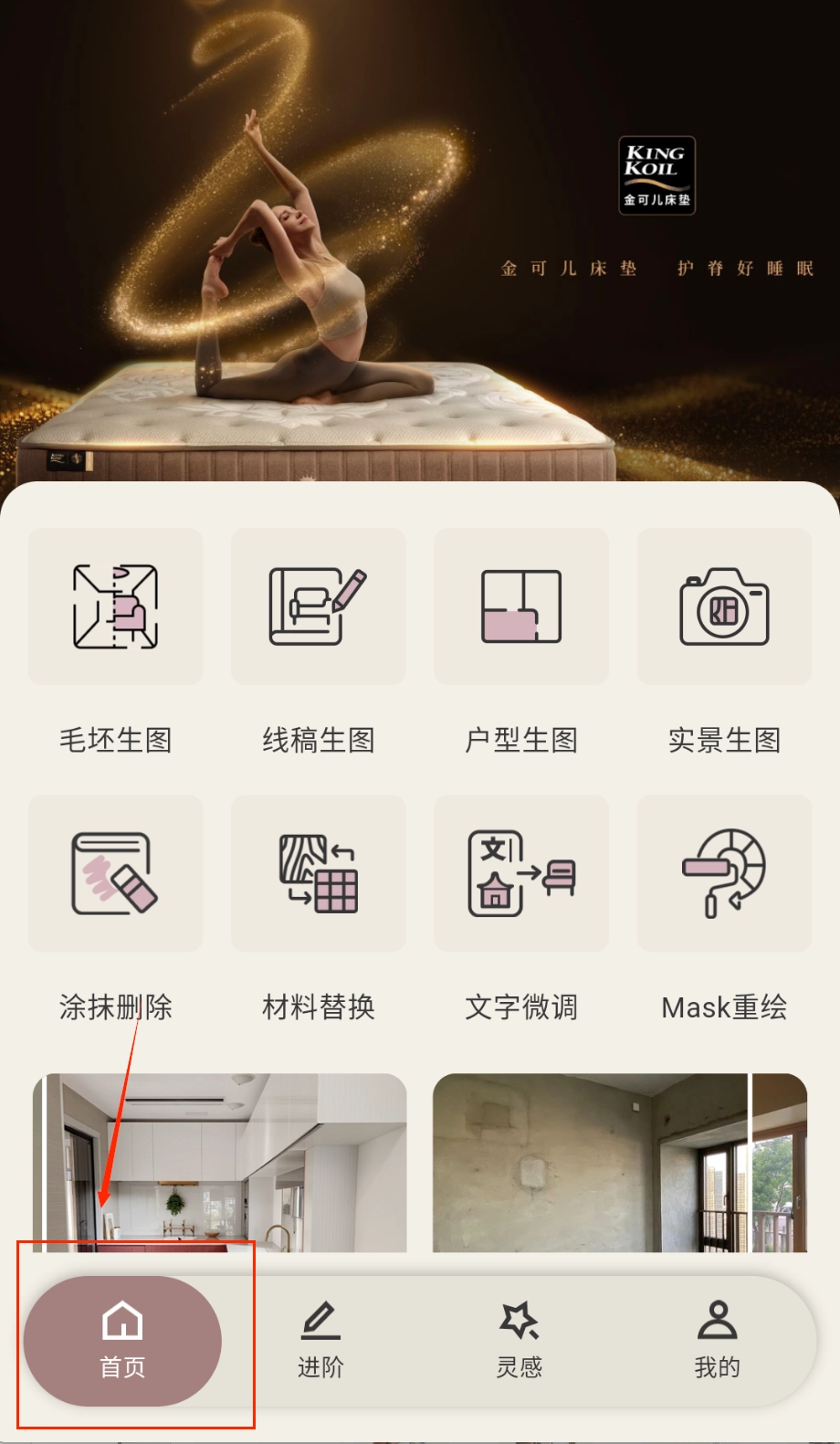Open the 我的 profile tab
Image resolution: width=840 pixels, height=1444 pixels.
click(717, 1340)
